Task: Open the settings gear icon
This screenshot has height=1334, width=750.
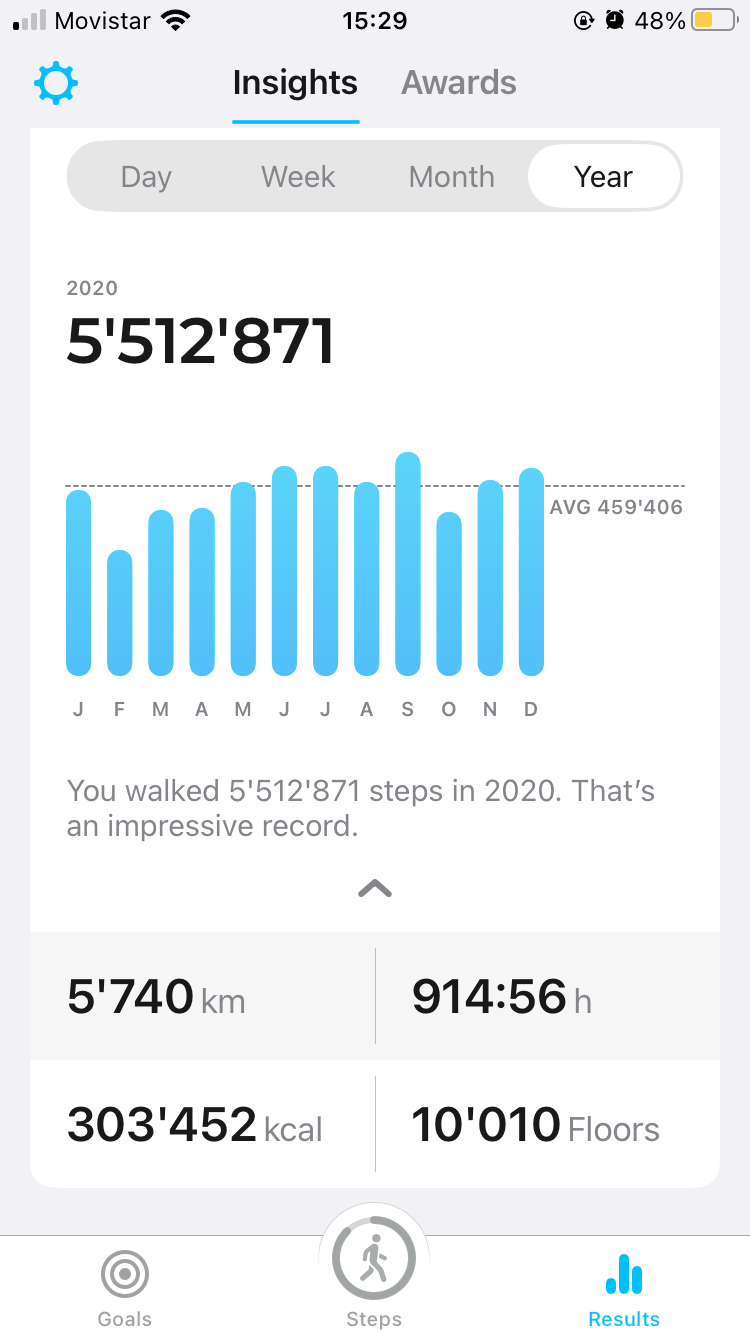Action: tap(56, 83)
